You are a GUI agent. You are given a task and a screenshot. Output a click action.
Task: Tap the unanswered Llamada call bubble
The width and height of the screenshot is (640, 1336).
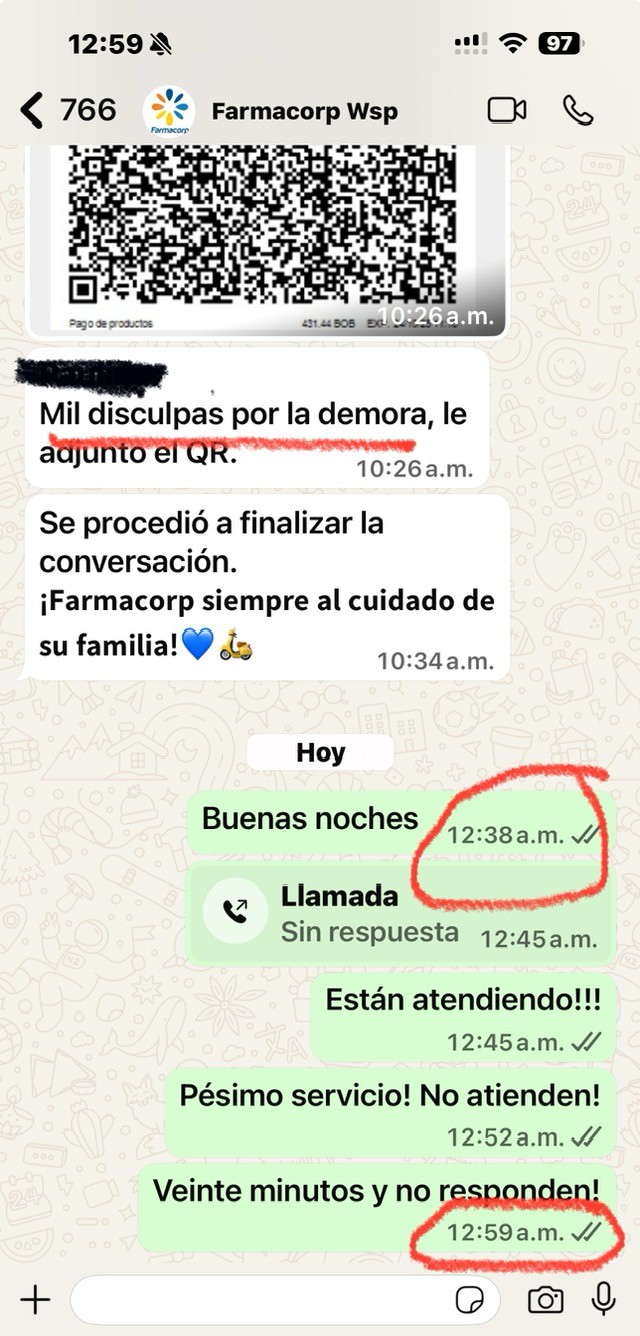point(400,914)
